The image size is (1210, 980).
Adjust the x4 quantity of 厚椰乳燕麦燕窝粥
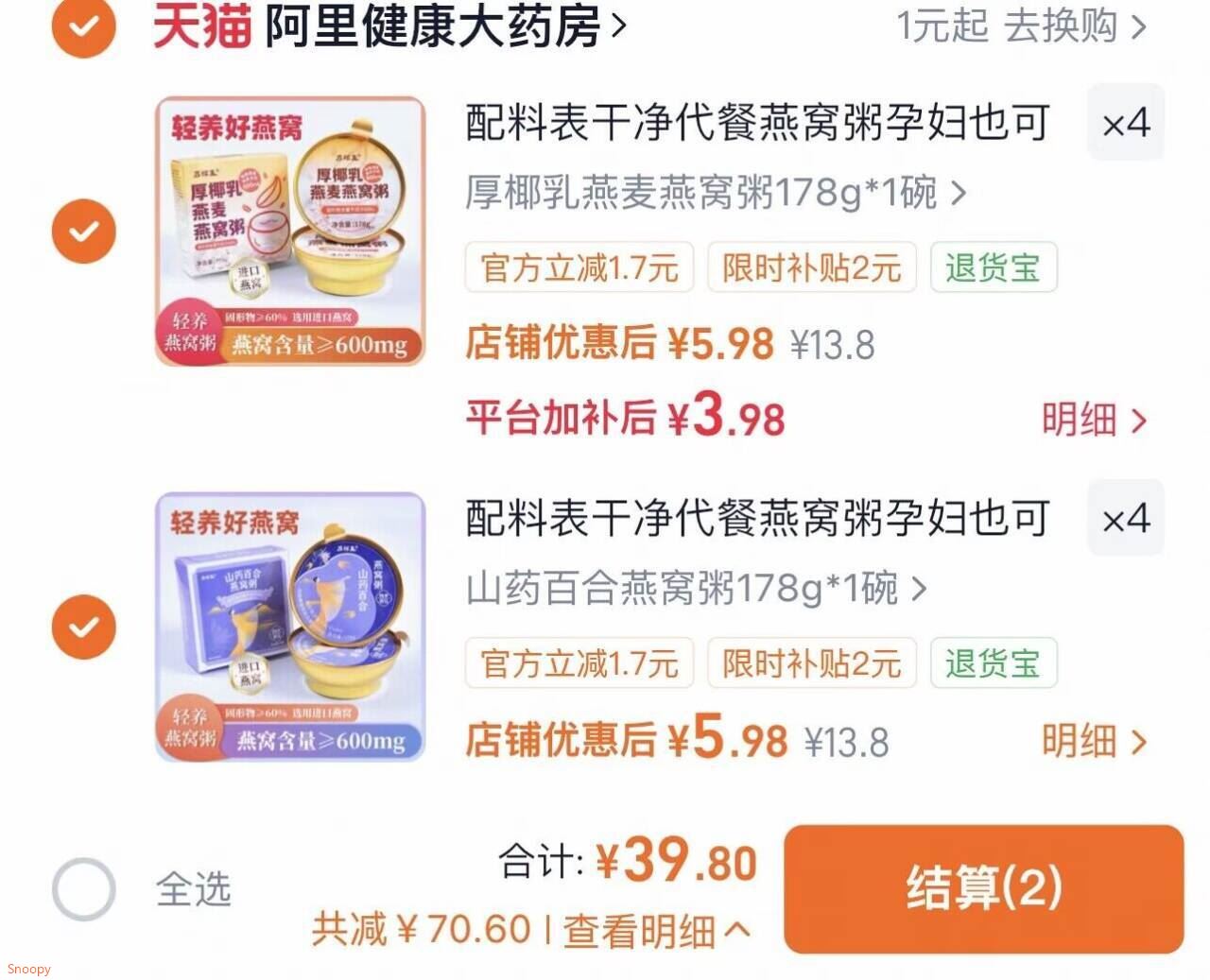1125,123
